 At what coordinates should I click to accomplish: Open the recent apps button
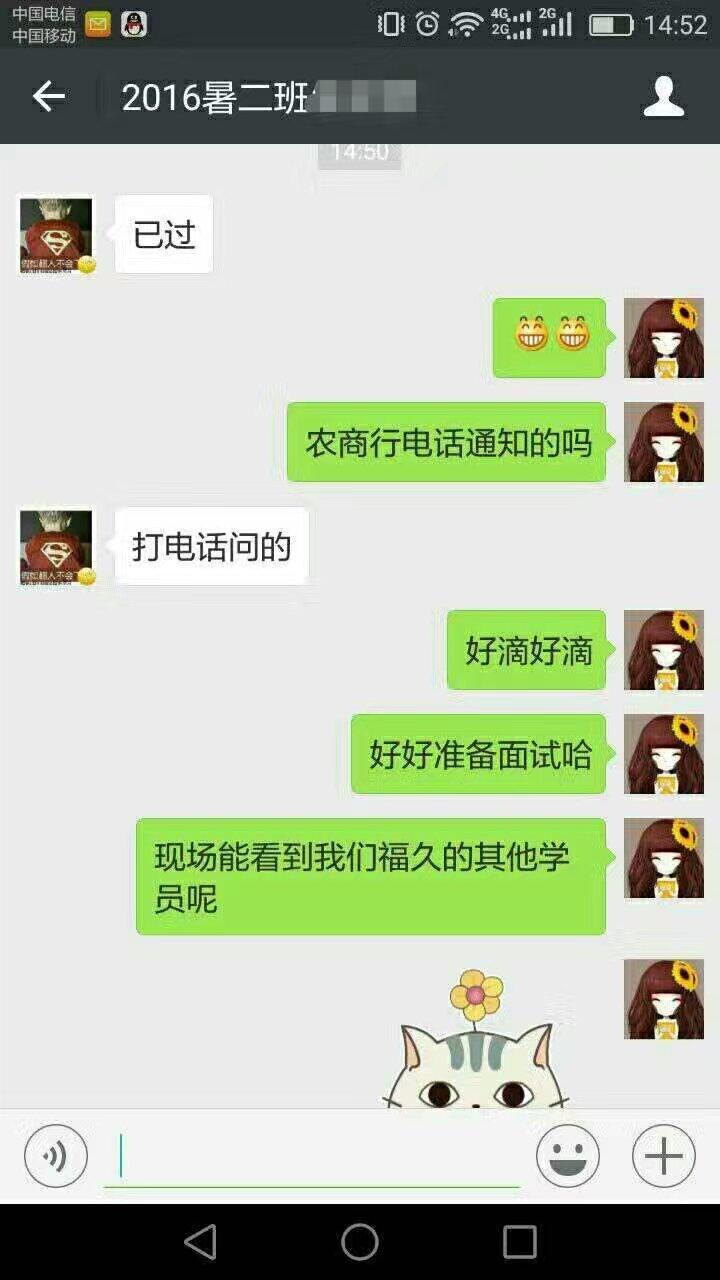pos(519,1242)
